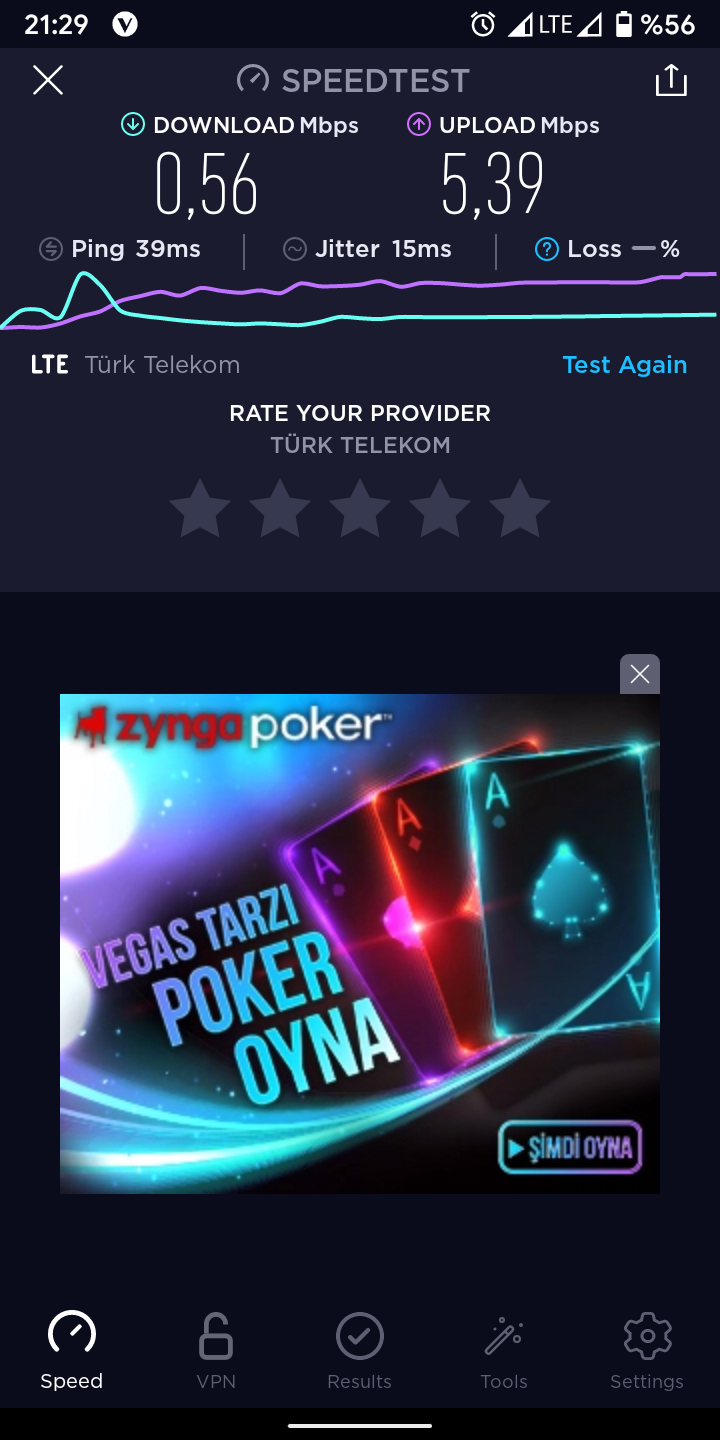Share the speed test result
The height and width of the screenshot is (1440, 720).
(671, 80)
